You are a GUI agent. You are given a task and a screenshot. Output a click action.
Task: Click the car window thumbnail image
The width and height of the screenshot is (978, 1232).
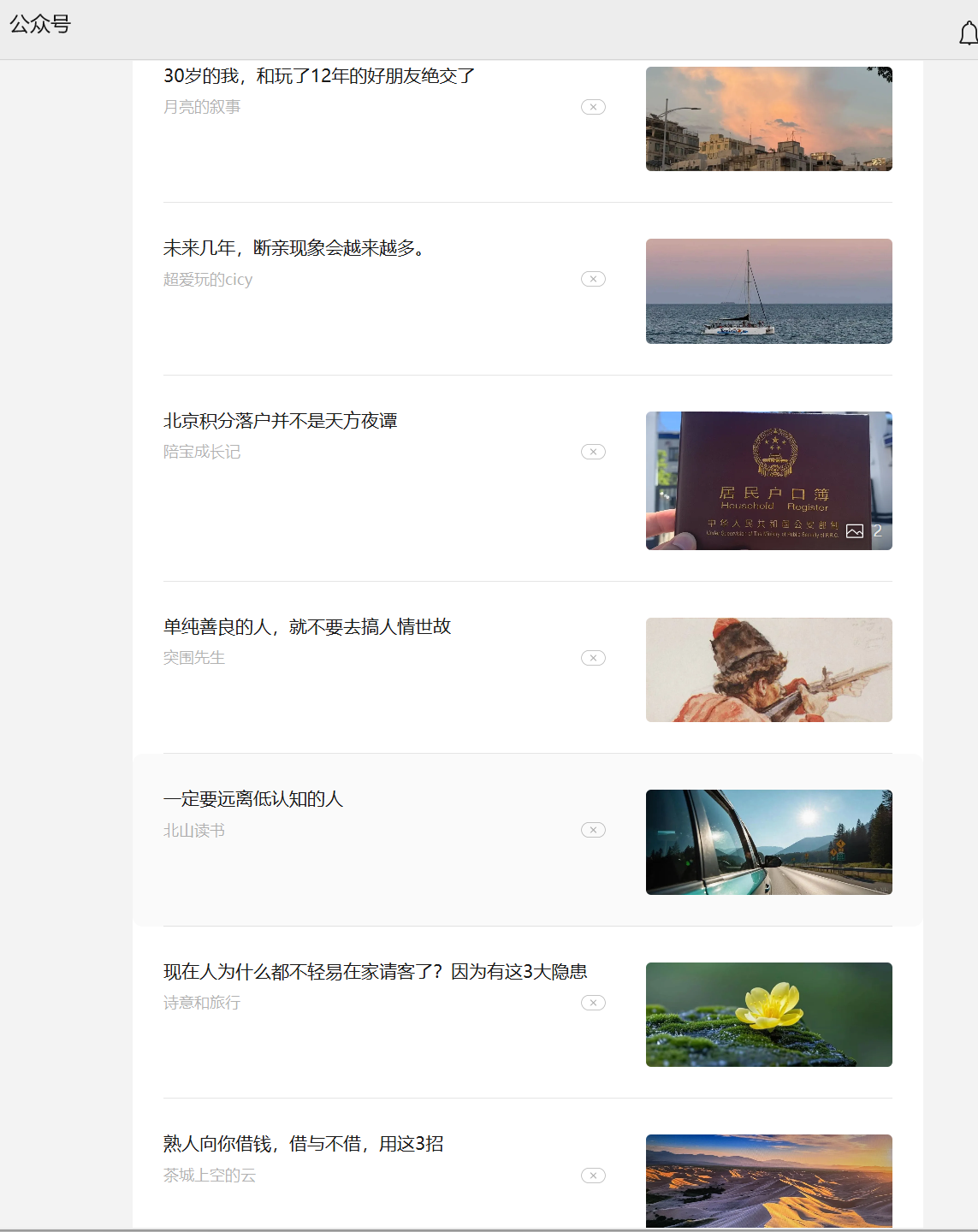768,842
